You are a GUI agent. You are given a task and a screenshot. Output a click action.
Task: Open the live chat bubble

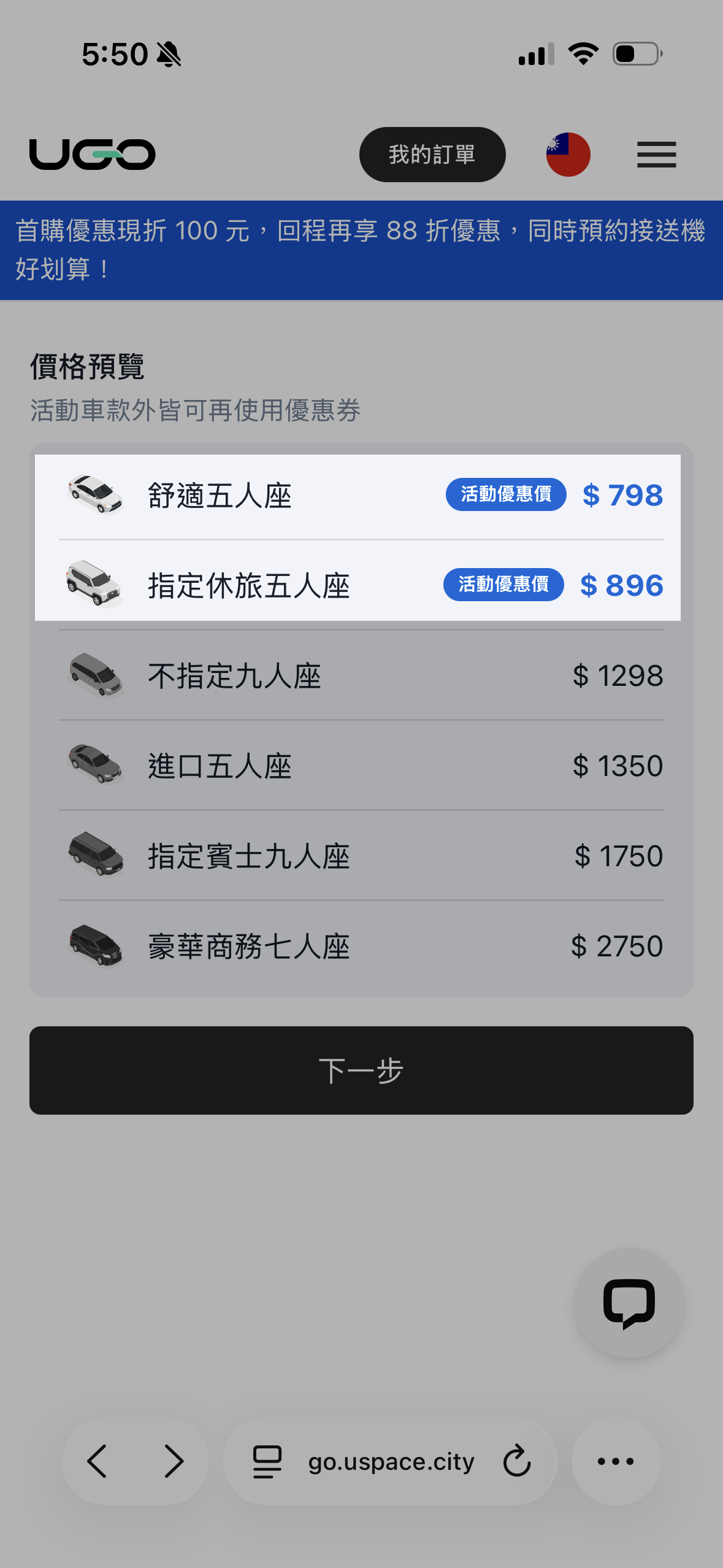(629, 1303)
